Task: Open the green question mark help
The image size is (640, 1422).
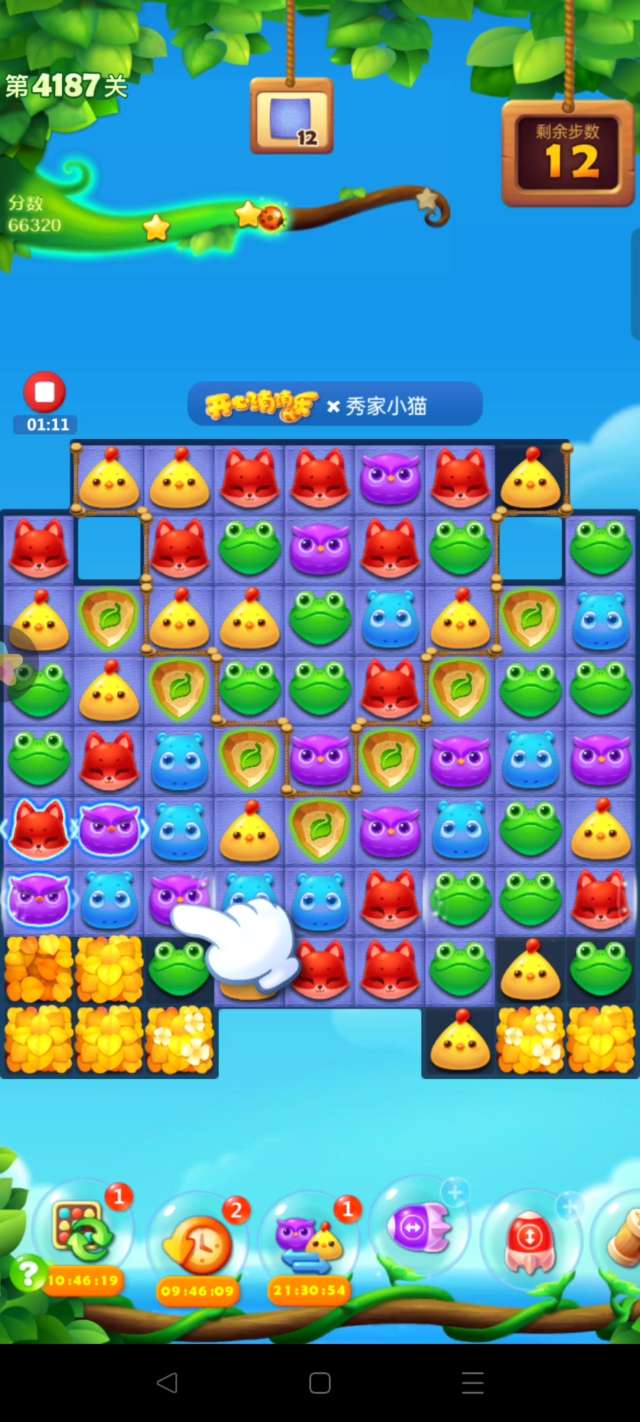Action: [28, 1273]
